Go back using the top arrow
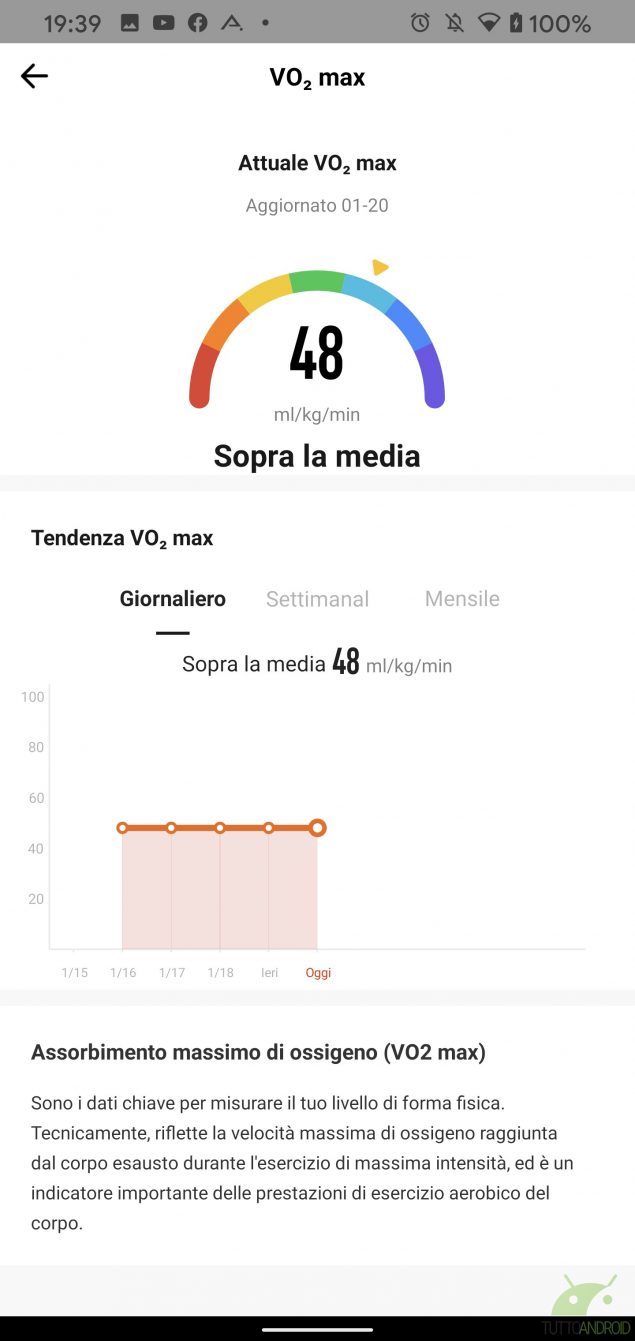Image resolution: width=635 pixels, height=1341 pixels. [x=34, y=76]
